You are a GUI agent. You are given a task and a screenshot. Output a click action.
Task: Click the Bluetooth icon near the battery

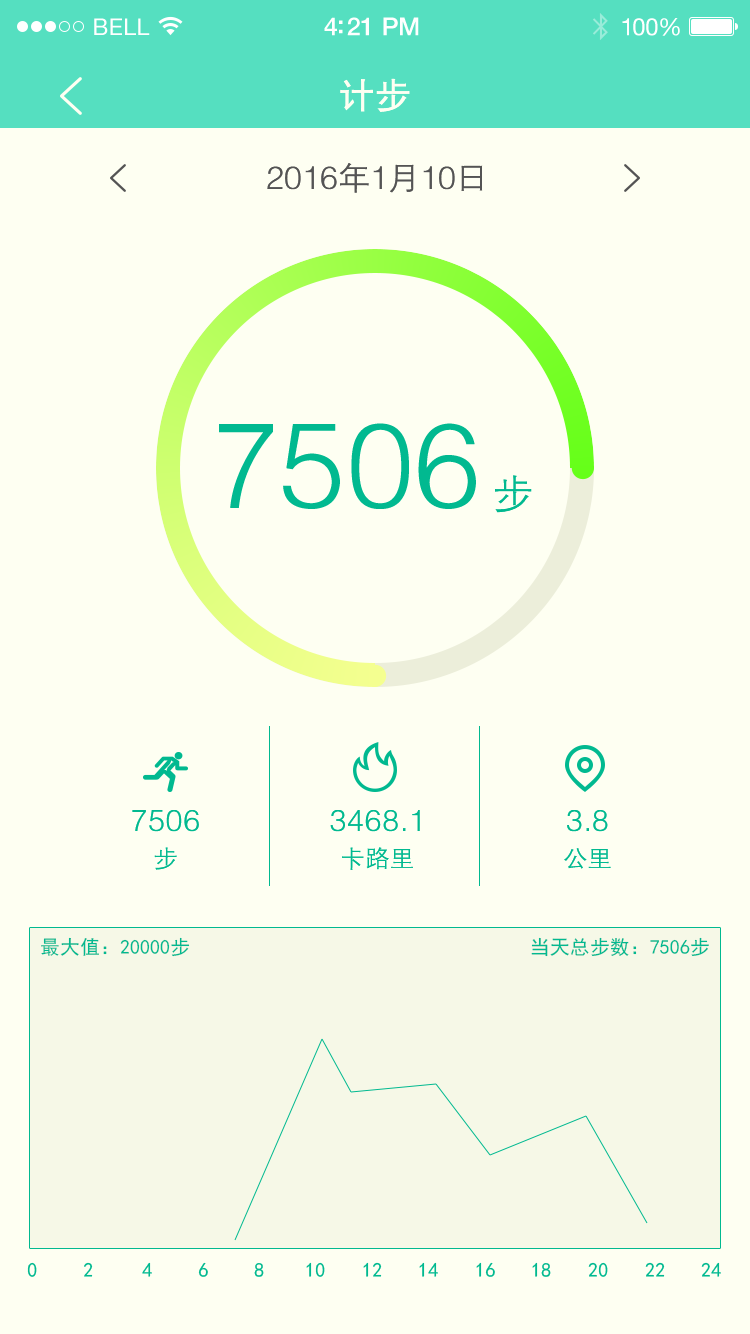pyautogui.click(x=601, y=27)
